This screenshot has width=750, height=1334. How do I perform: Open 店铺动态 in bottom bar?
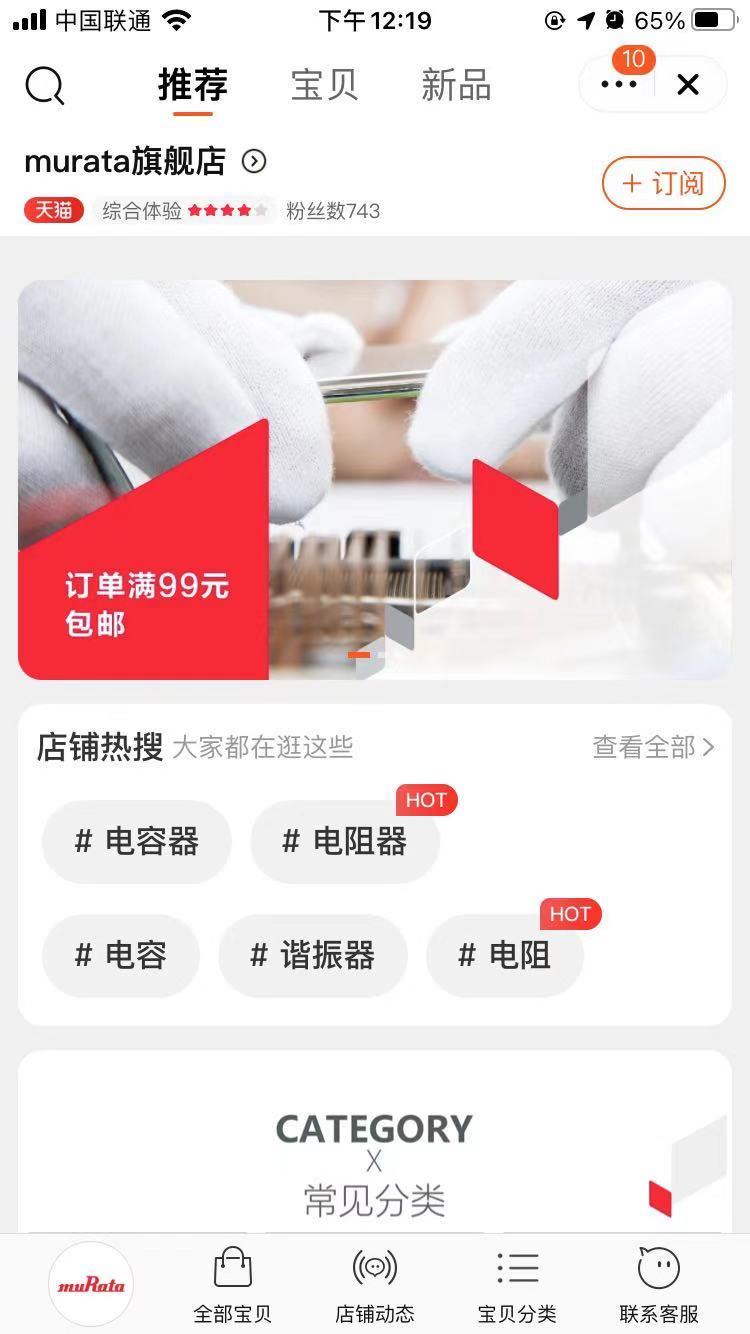tap(375, 1285)
